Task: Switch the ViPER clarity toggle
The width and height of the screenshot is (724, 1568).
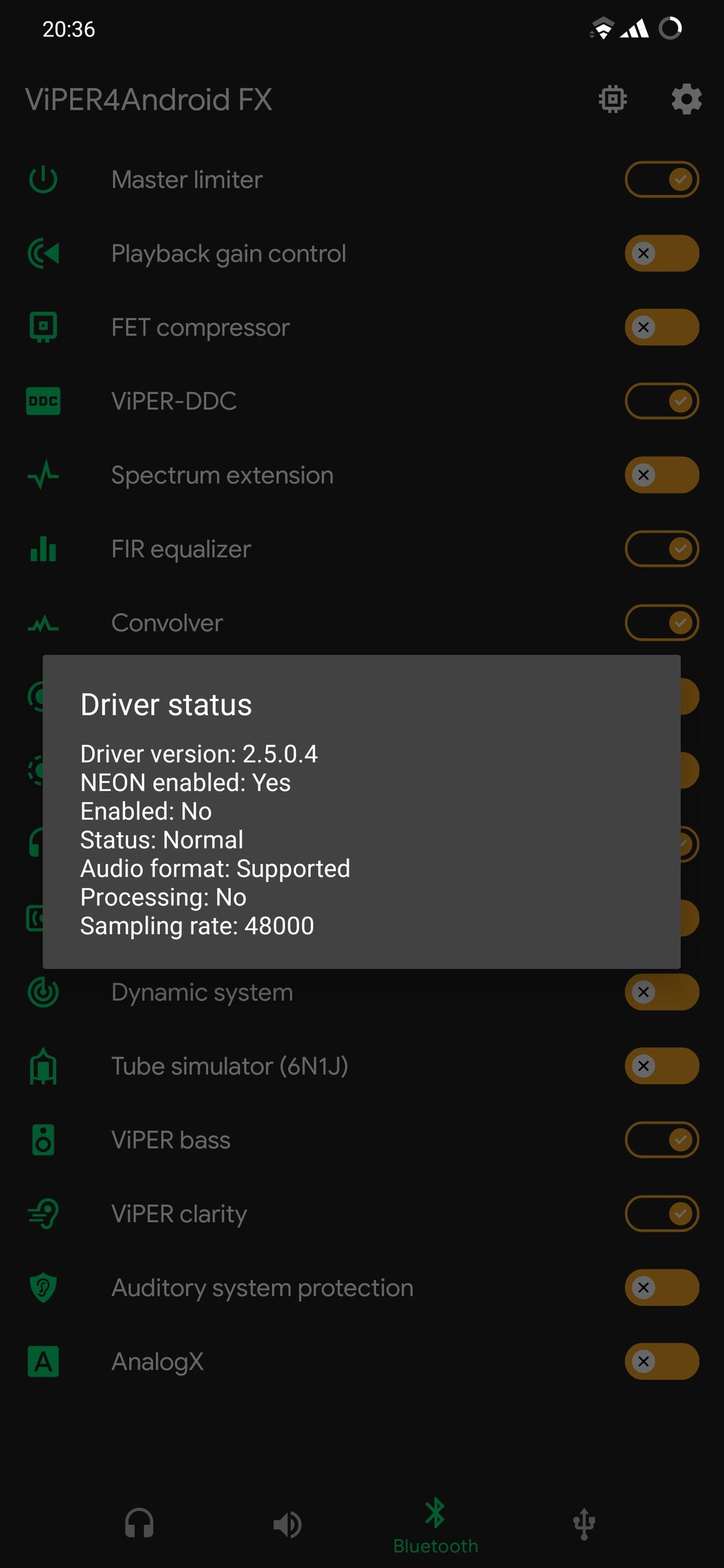Action: [x=662, y=1214]
